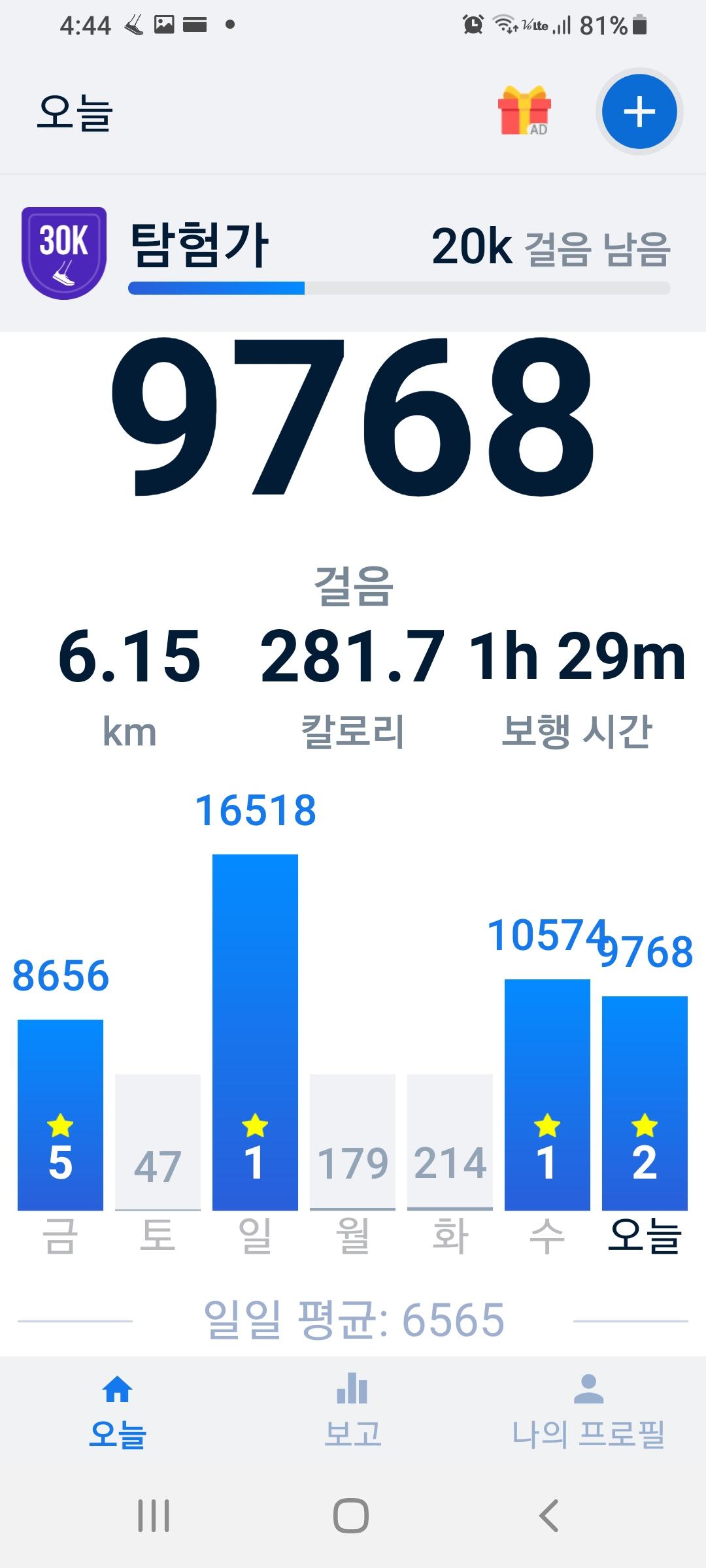
Task: Select the 수 bar showing 10574 steps
Action: (x=547, y=1094)
